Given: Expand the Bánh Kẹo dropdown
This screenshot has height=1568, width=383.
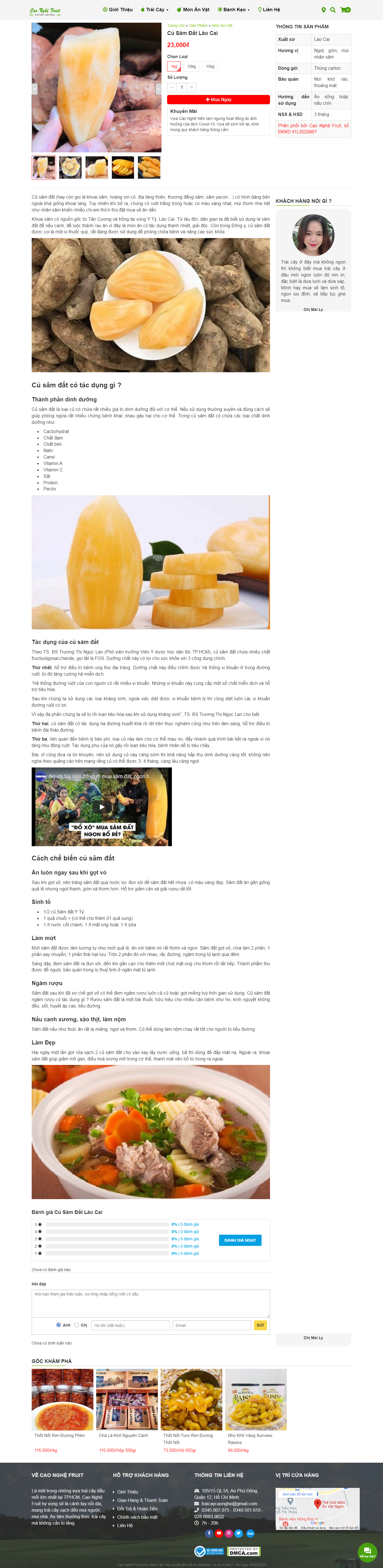Looking at the screenshot, I should click(x=234, y=10).
